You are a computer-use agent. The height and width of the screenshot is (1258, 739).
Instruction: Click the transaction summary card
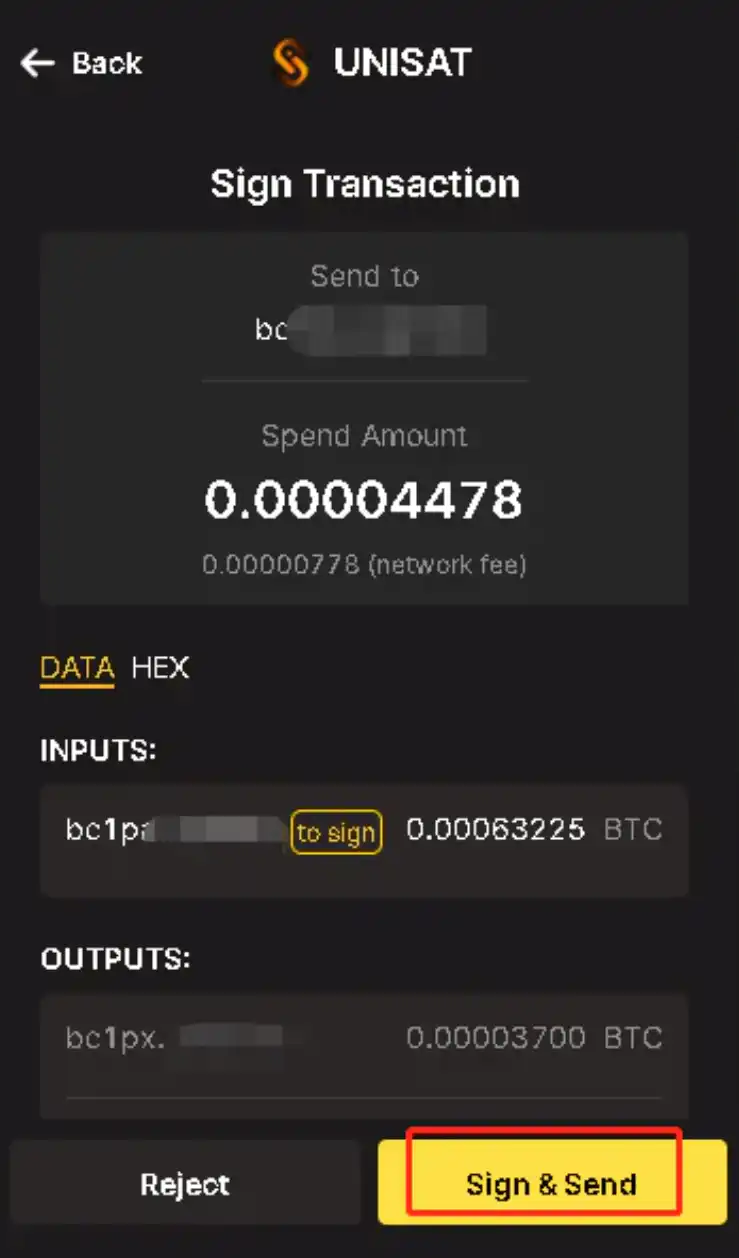pos(364,417)
